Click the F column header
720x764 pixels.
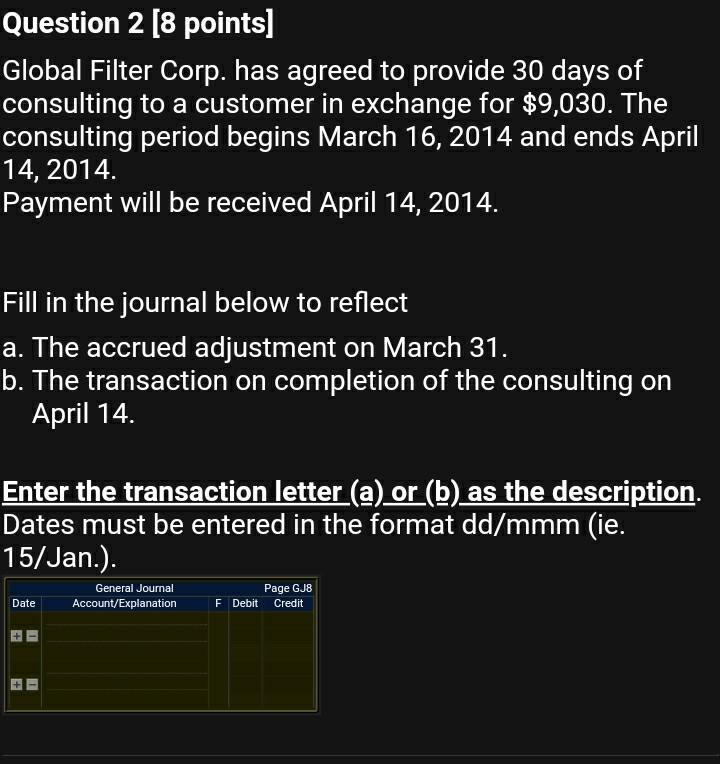pos(216,603)
